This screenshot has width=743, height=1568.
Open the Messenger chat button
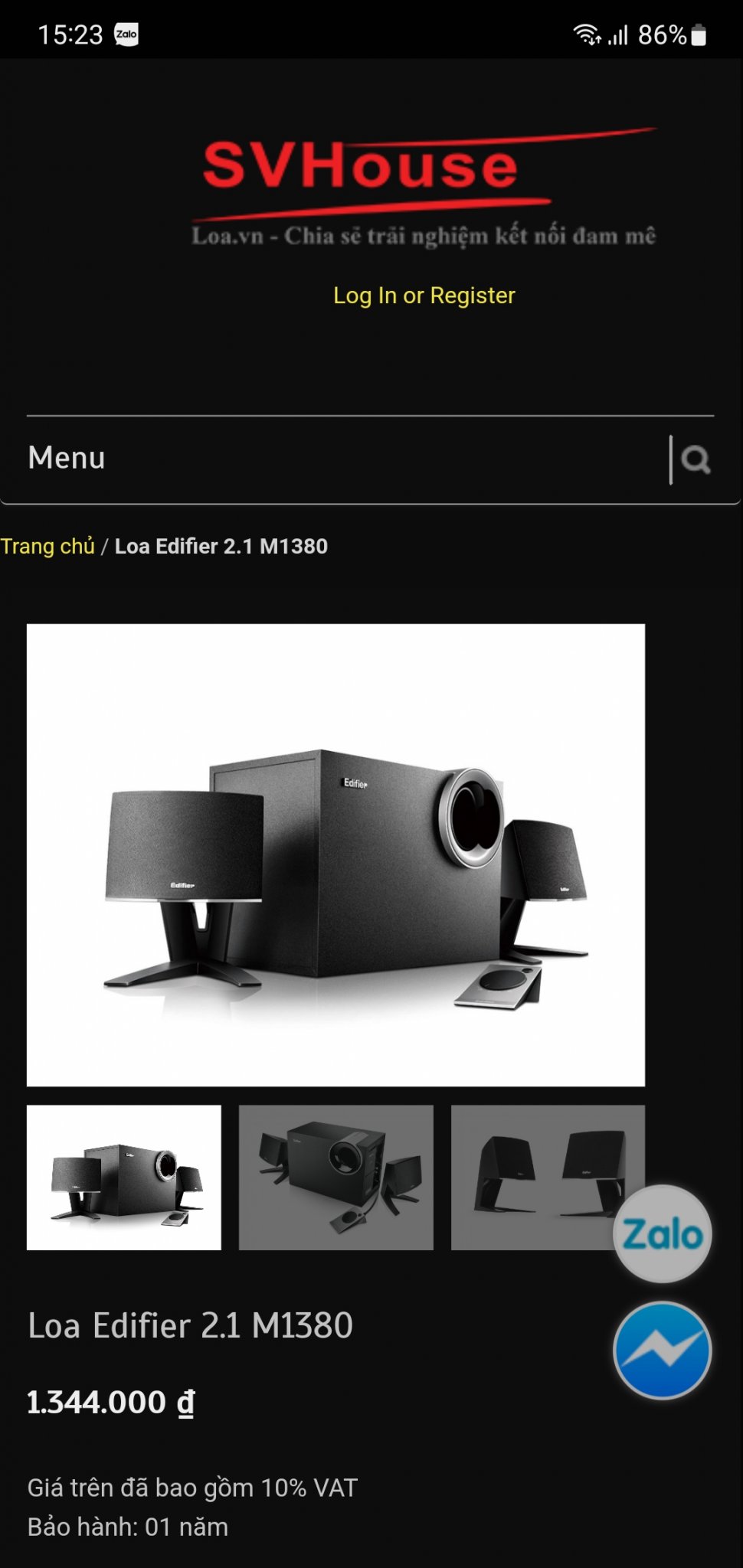[x=663, y=1351]
